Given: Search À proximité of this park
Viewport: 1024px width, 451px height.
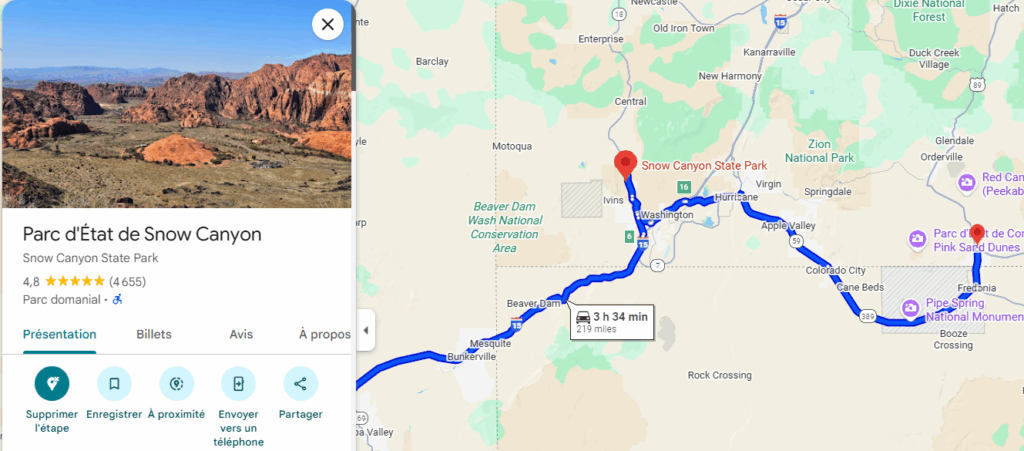Looking at the screenshot, I should tap(176, 384).
